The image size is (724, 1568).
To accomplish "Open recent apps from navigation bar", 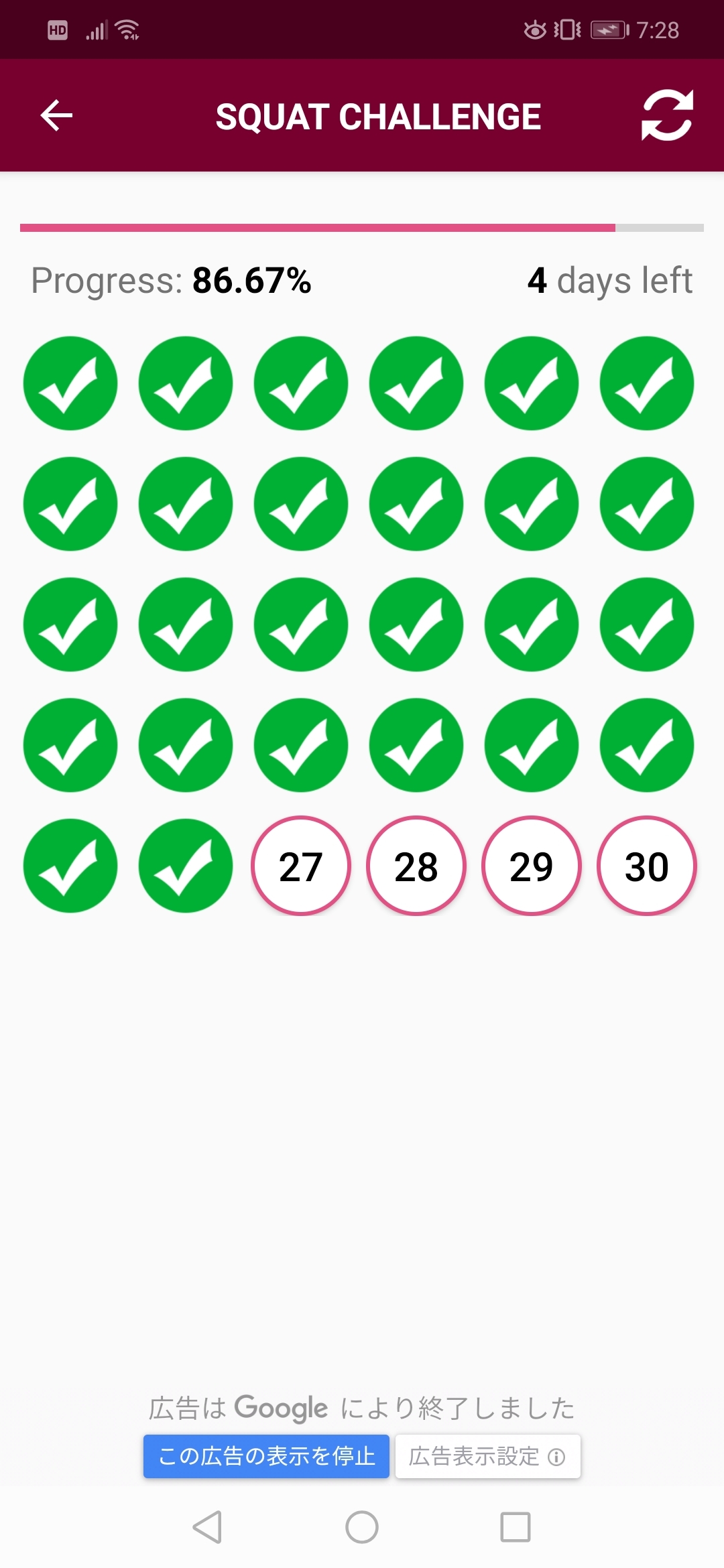I will click(516, 1527).
